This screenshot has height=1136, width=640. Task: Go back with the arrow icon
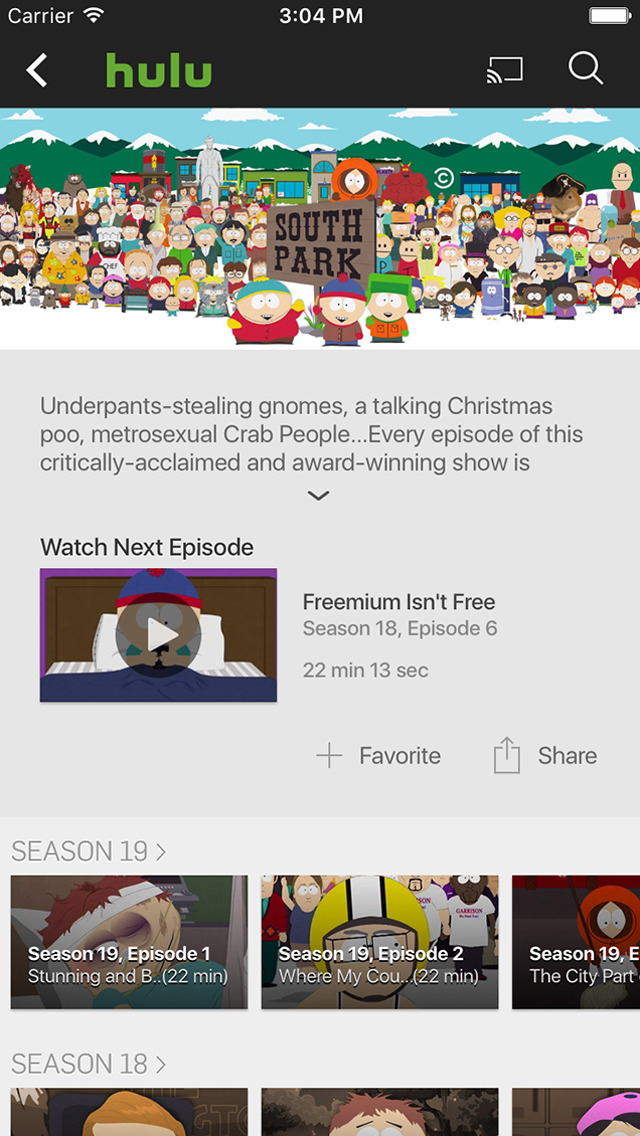point(36,70)
